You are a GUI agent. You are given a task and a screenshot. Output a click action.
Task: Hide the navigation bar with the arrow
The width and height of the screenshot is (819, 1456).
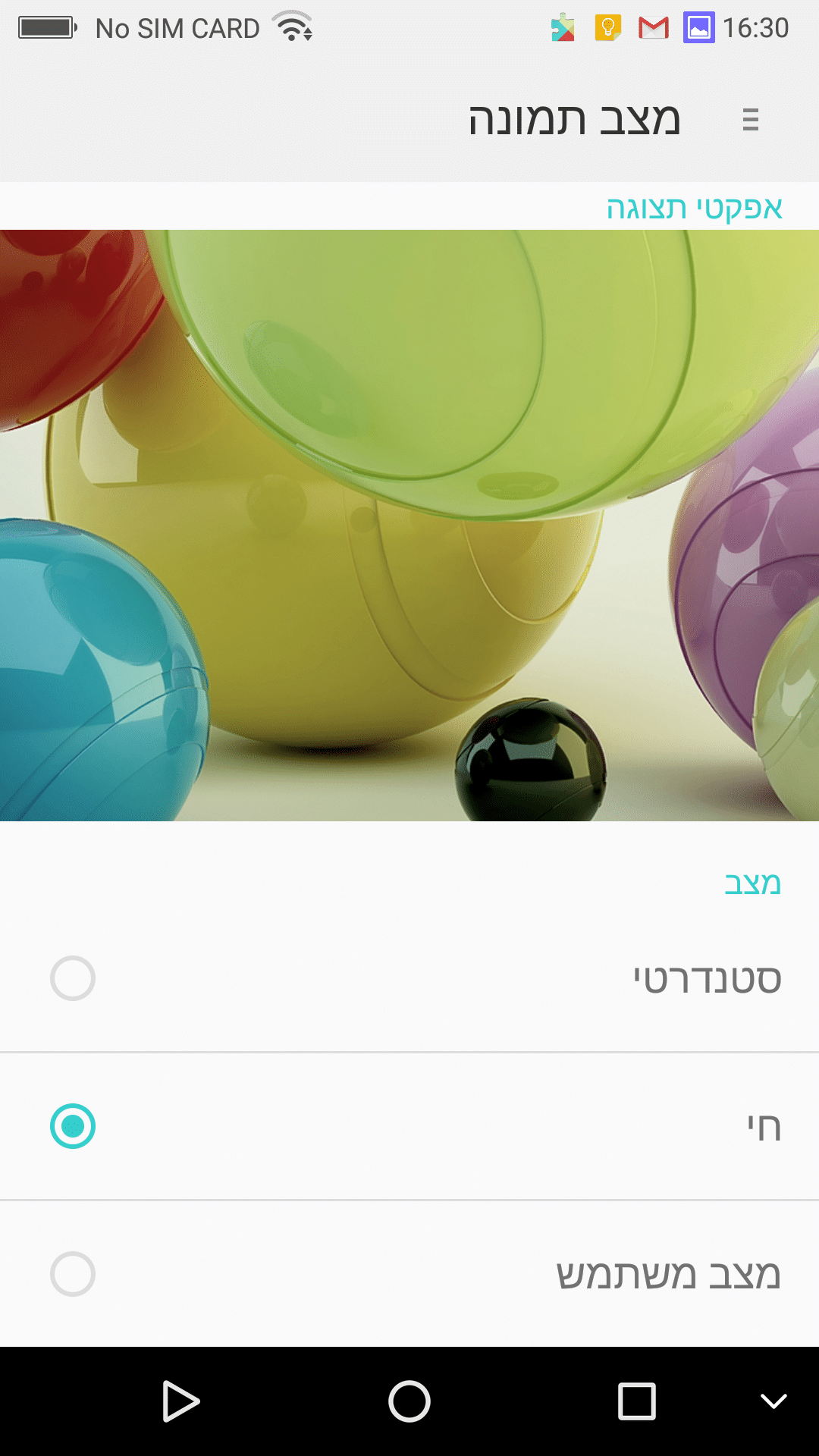click(x=773, y=1401)
